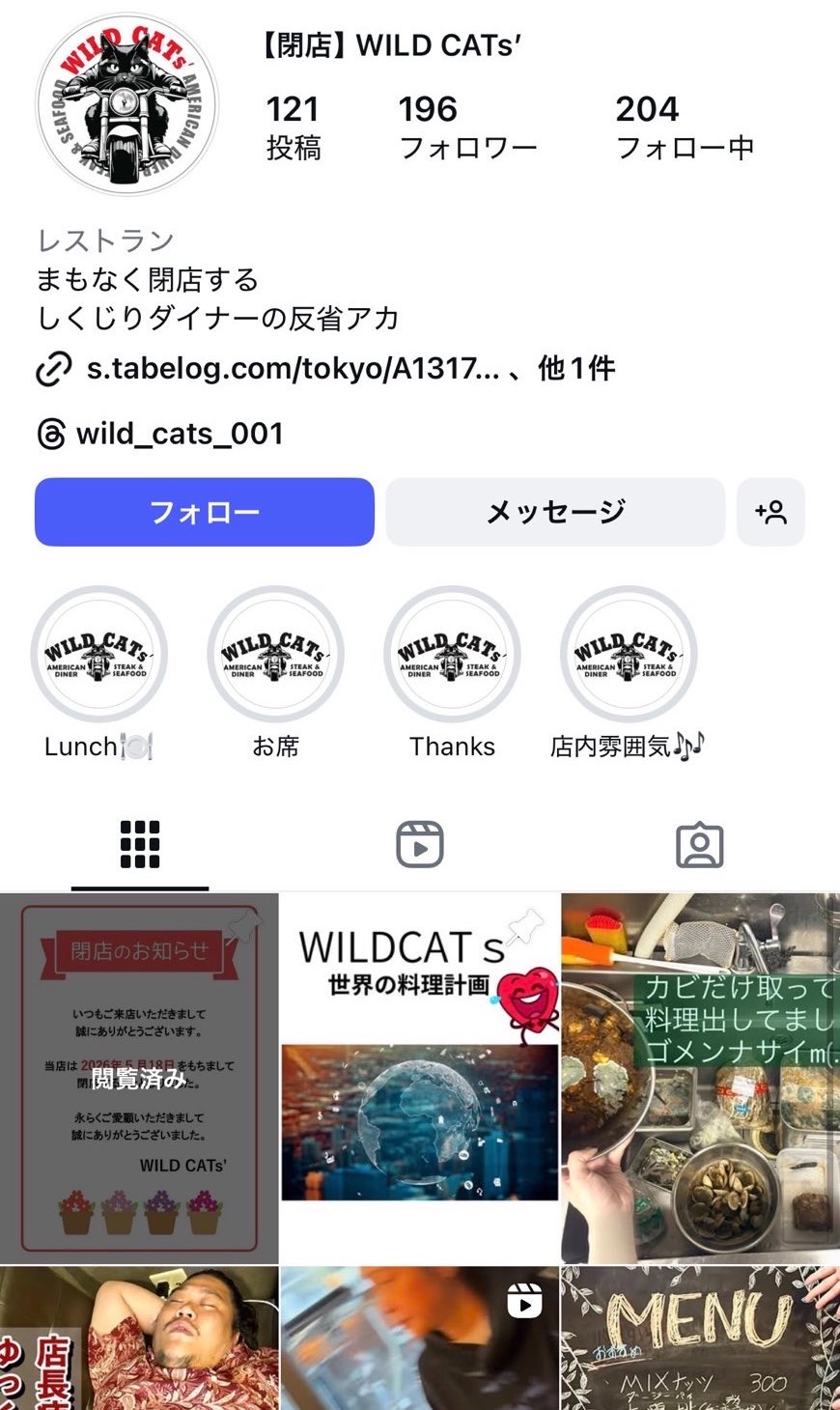Open the pinned 世界の料理計画 post

pyautogui.click(x=420, y=1078)
